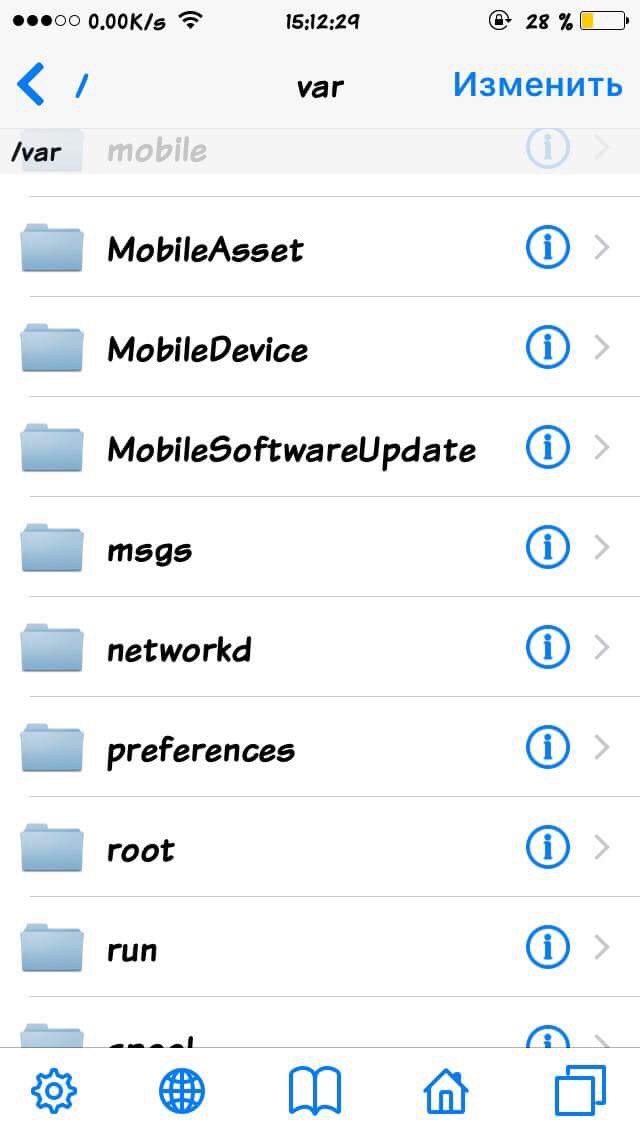Show info for the msgs folder
640x1136 pixels.
(x=547, y=547)
